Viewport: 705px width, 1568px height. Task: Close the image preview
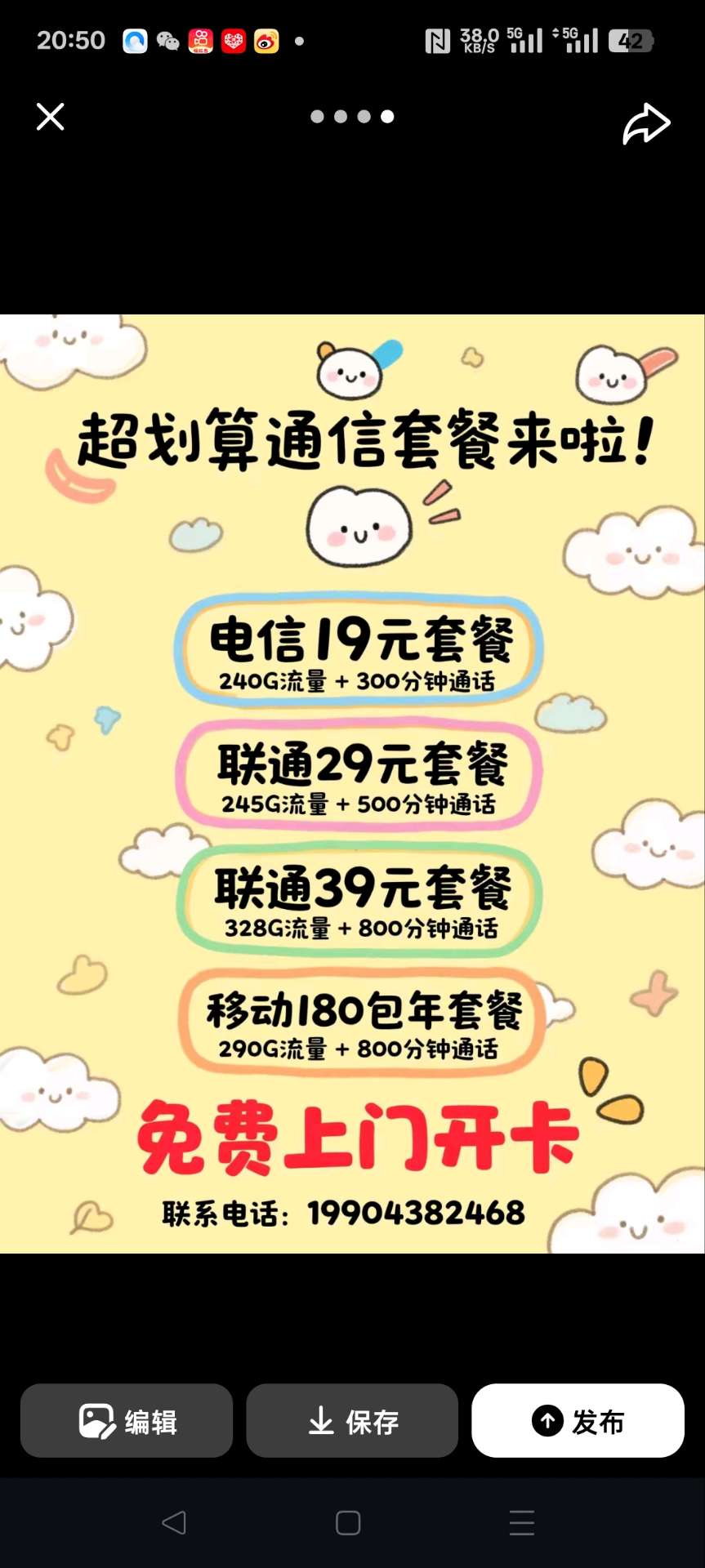point(50,117)
